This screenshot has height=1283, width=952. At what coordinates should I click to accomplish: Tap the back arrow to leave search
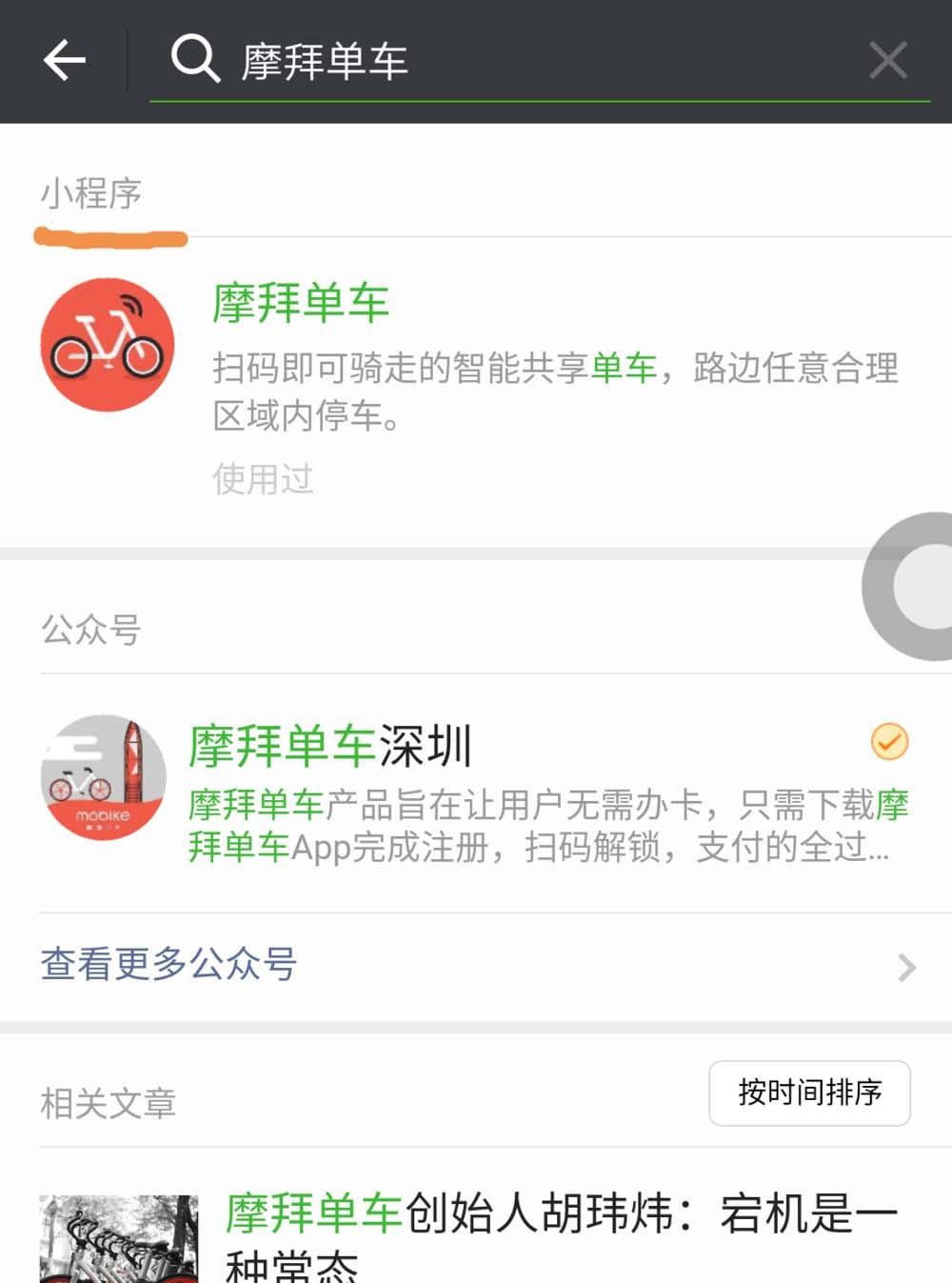click(63, 60)
